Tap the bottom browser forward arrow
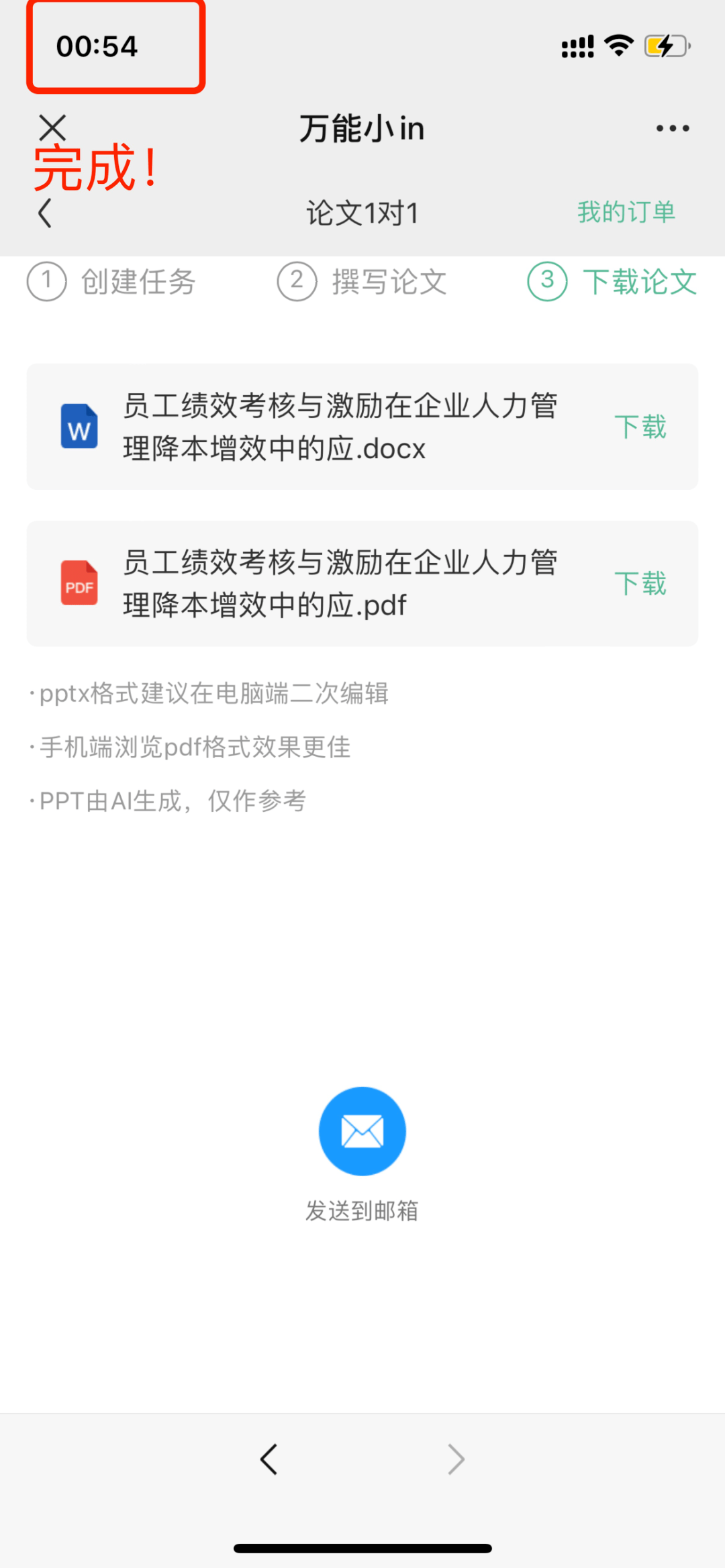 coord(456,1459)
